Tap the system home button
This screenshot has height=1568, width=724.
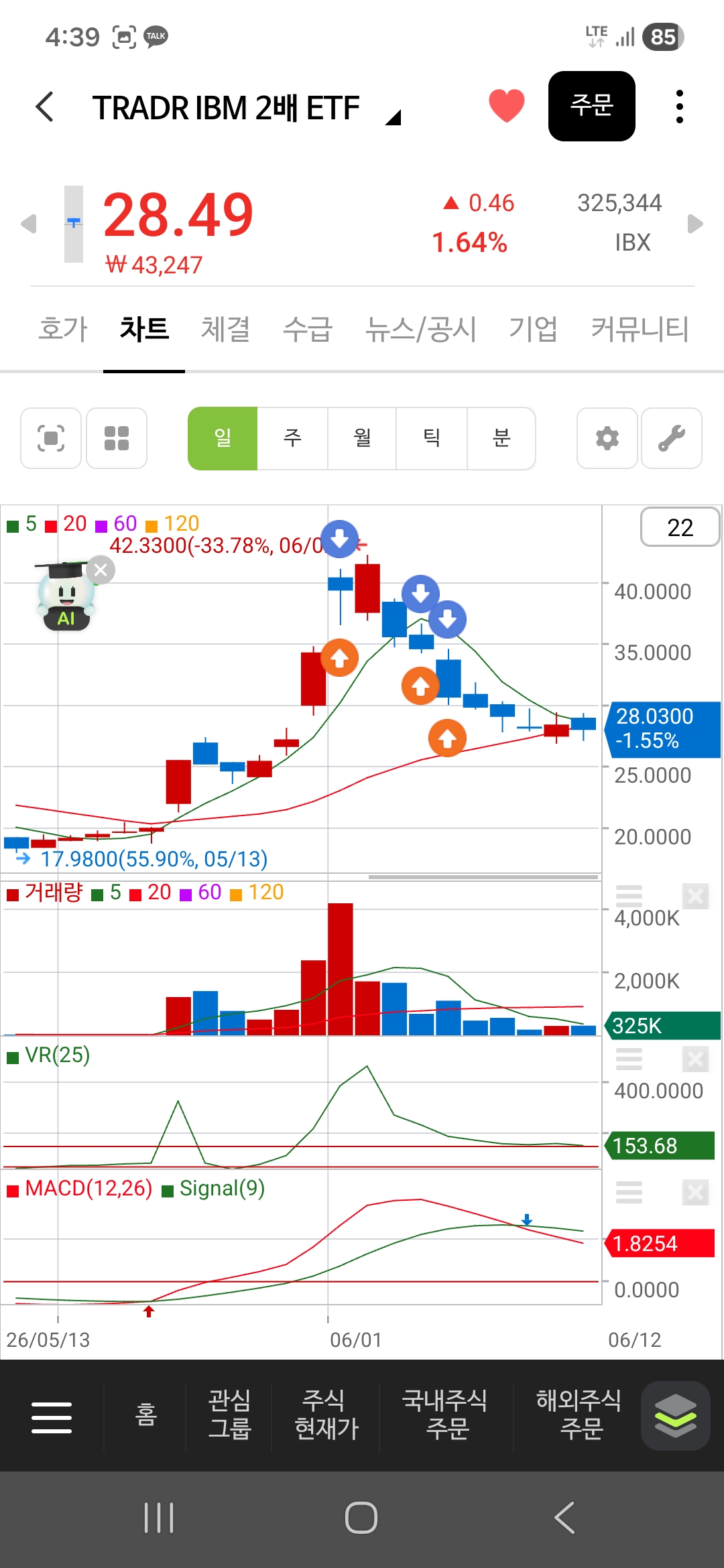[361, 1518]
